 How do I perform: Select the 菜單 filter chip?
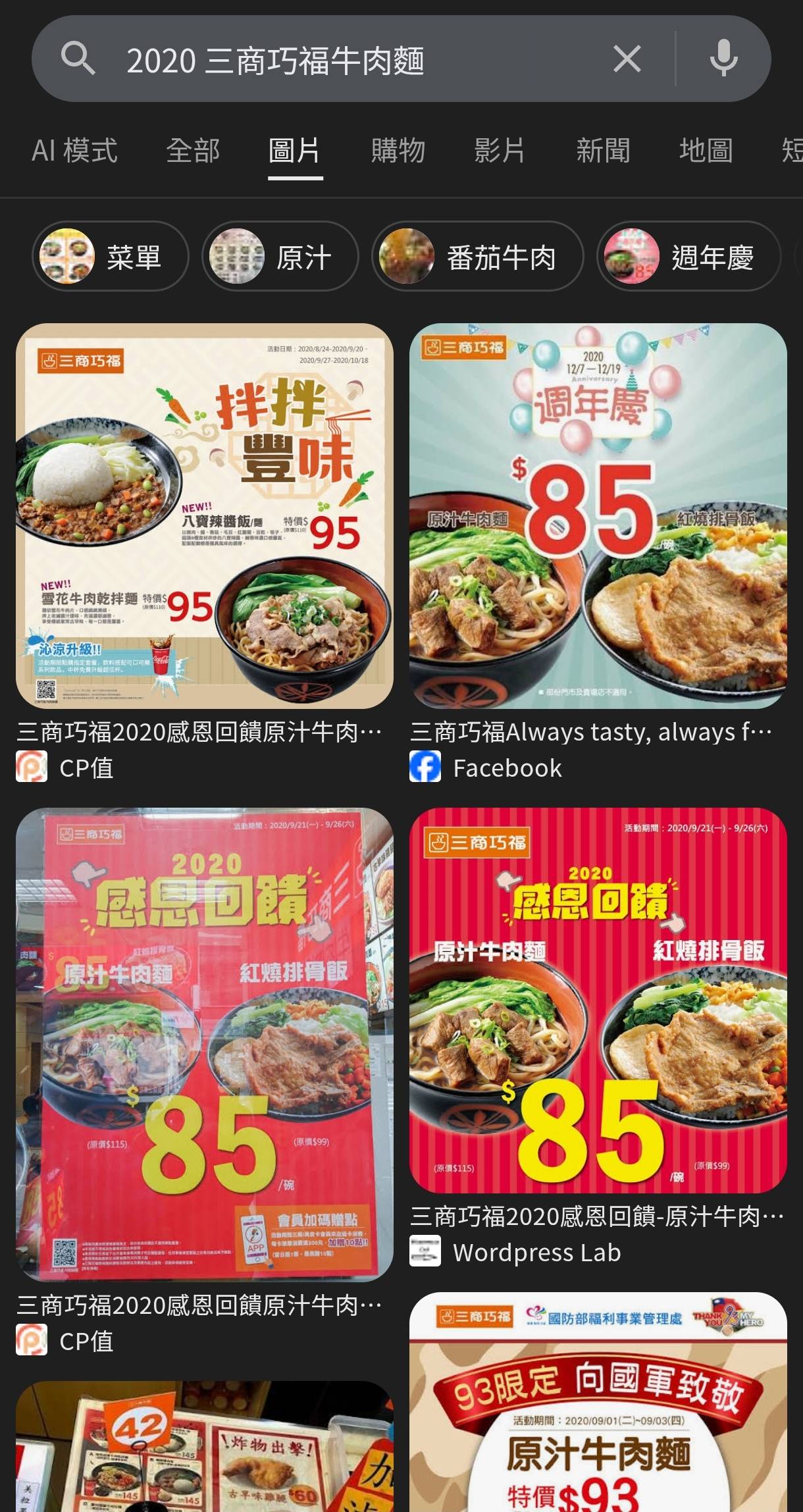[x=111, y=257]
